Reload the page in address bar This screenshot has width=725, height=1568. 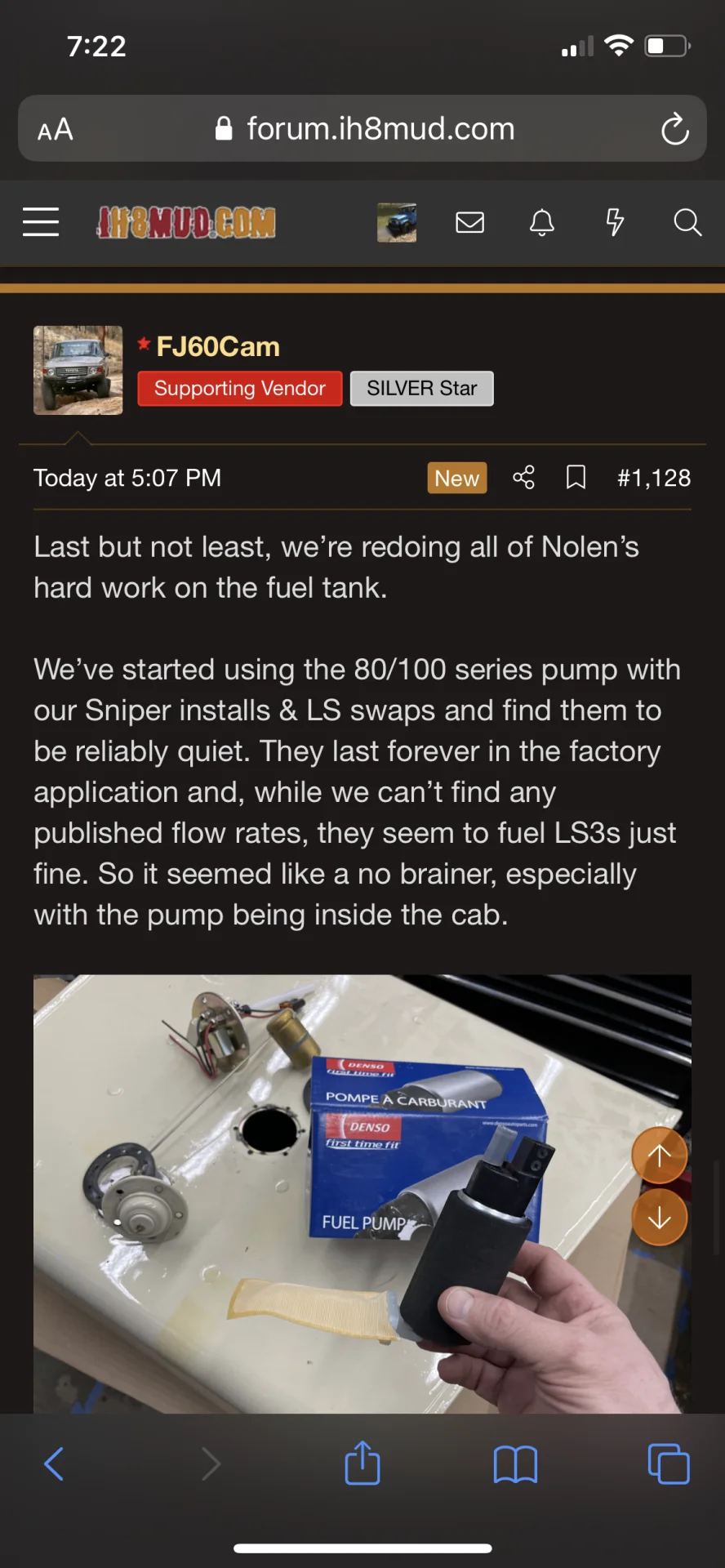click(674, 129)
